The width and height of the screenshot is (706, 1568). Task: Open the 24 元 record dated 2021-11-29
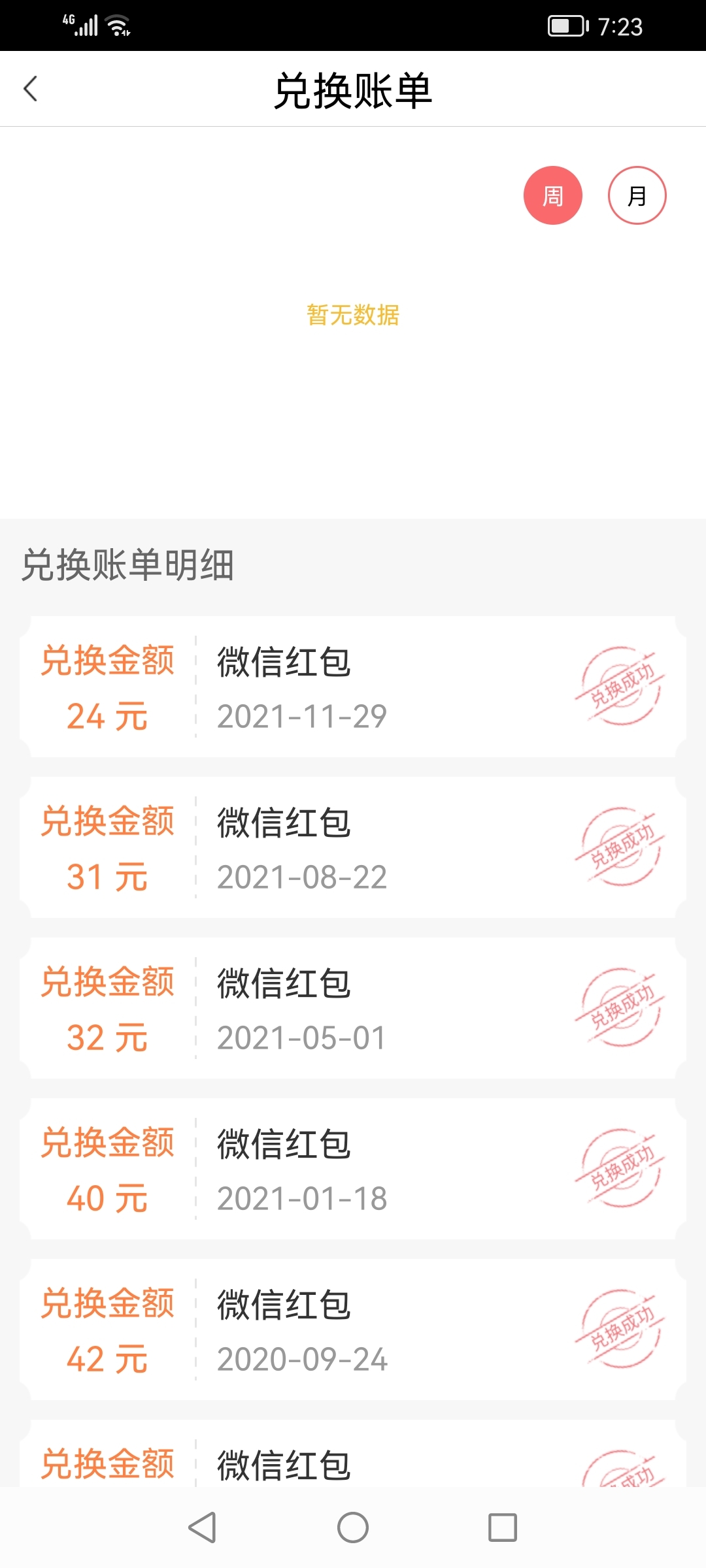click(353, 687)
